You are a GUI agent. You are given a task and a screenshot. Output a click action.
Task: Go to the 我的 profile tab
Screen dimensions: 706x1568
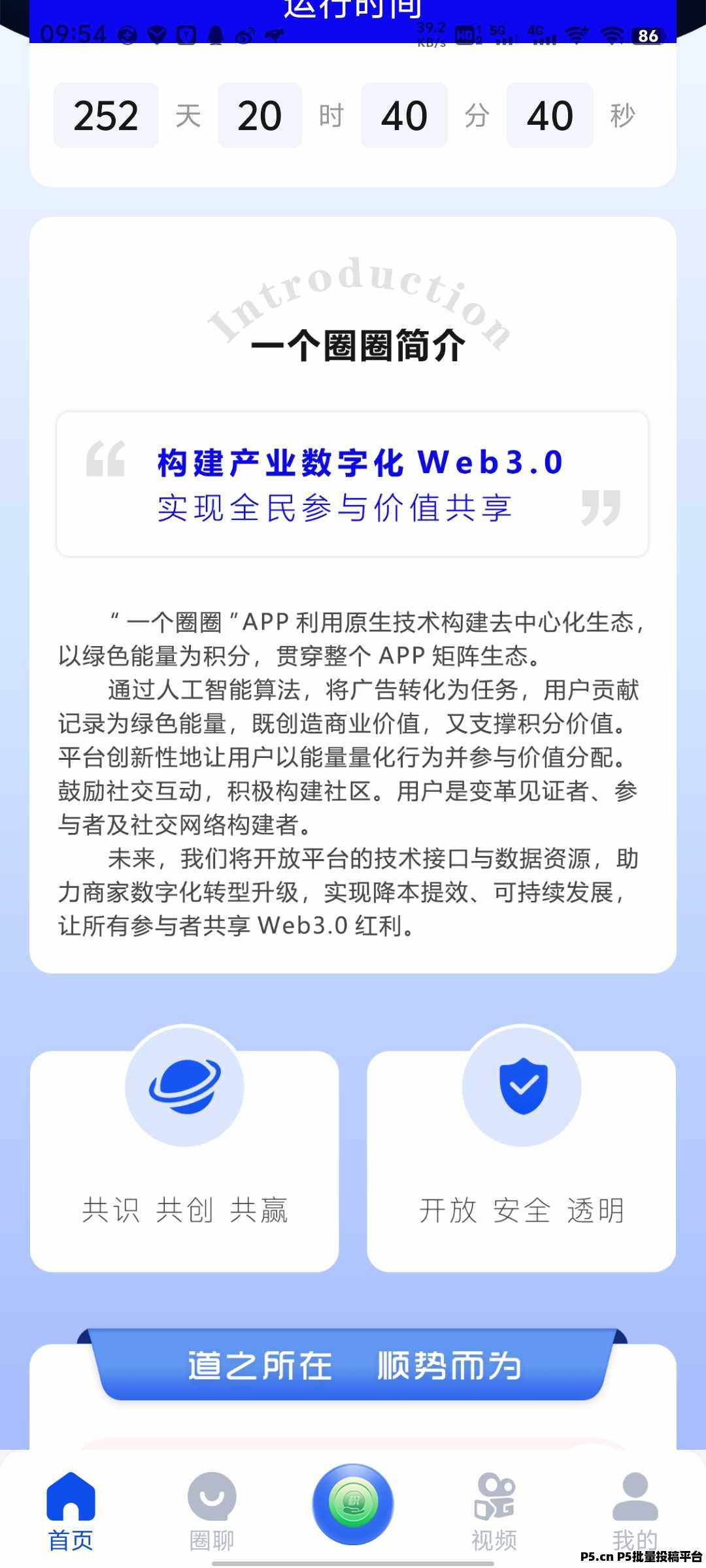(x=635, y=1511)
